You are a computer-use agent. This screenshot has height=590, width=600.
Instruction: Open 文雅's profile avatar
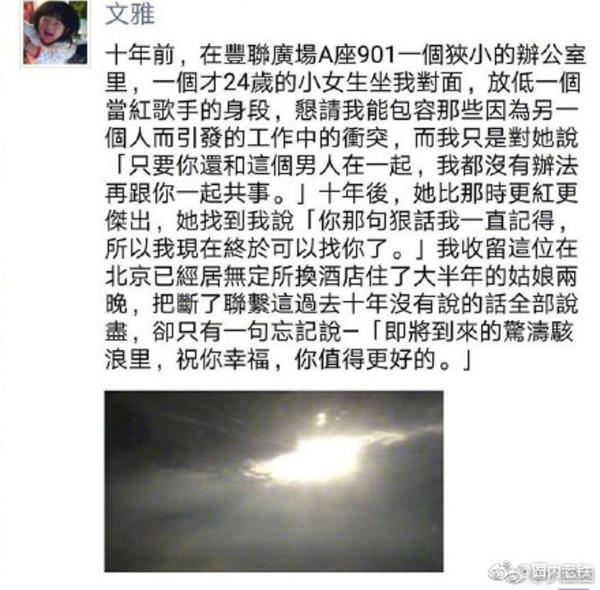pyautogui.click(x=55, y=33)
